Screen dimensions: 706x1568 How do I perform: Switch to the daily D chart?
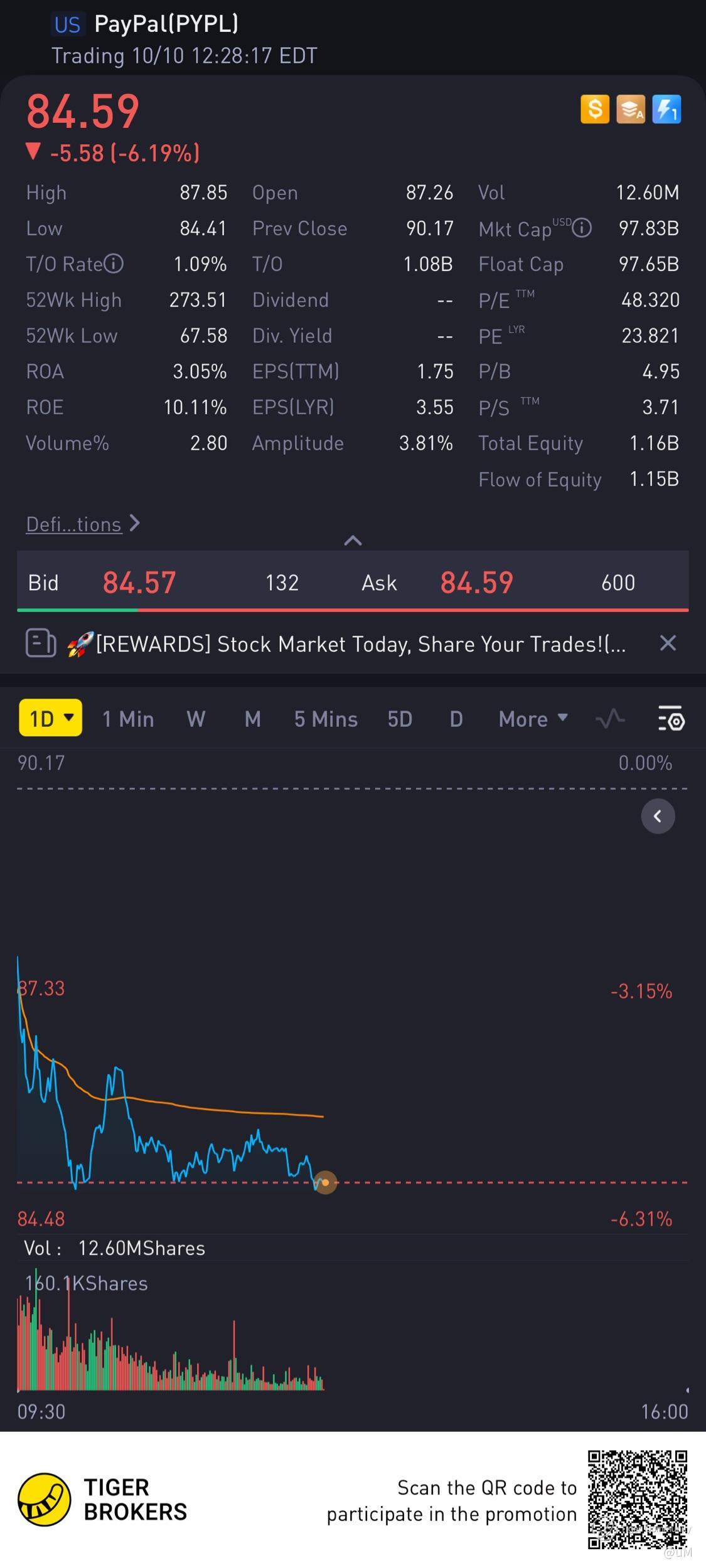[x=456, y=719]
